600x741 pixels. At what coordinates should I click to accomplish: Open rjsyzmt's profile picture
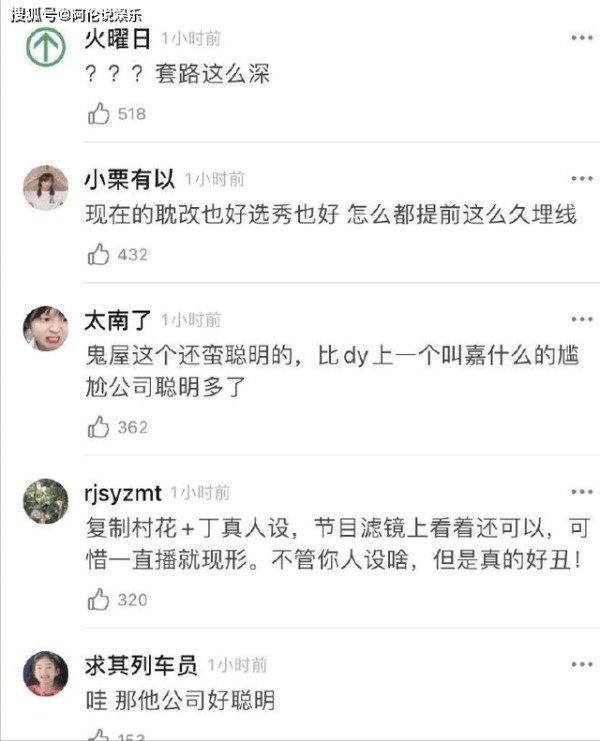(46, 501)
